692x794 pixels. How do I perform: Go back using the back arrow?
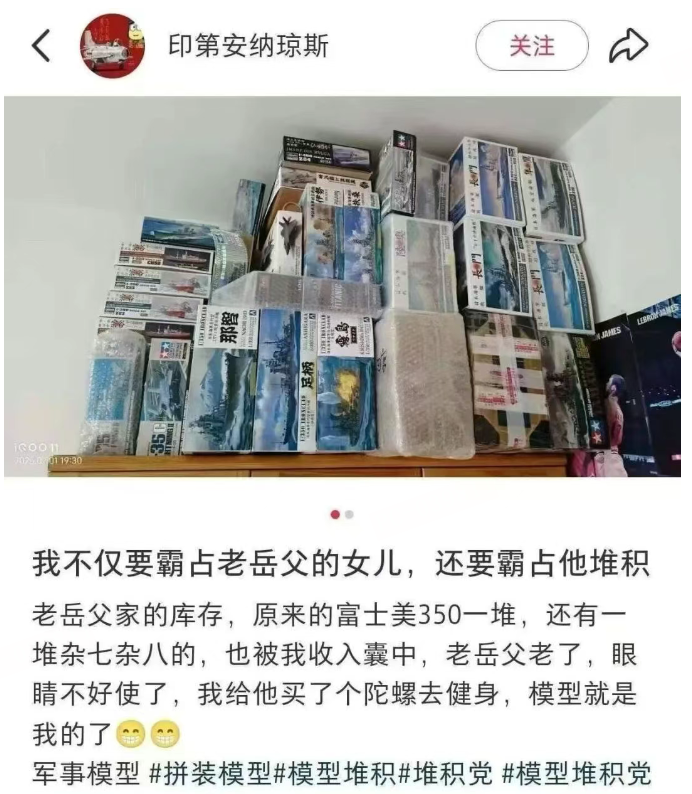tap(41, 46)
